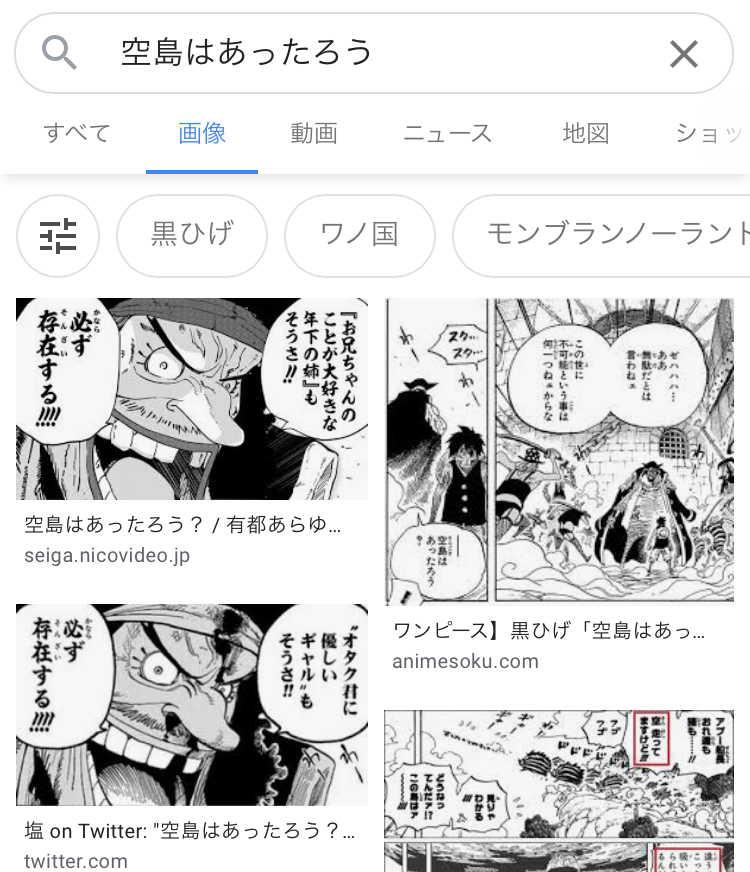Tap the magnifier search icon

coord(59,53)
